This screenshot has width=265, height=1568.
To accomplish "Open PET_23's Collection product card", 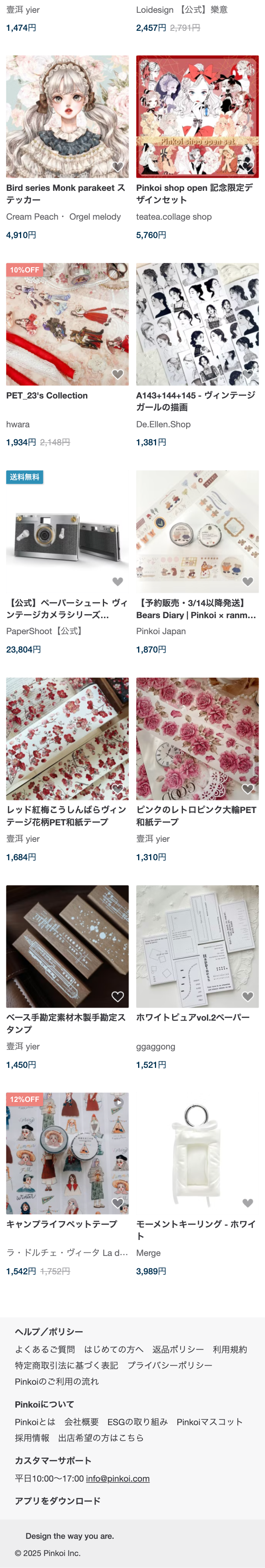I will (67, 324).
